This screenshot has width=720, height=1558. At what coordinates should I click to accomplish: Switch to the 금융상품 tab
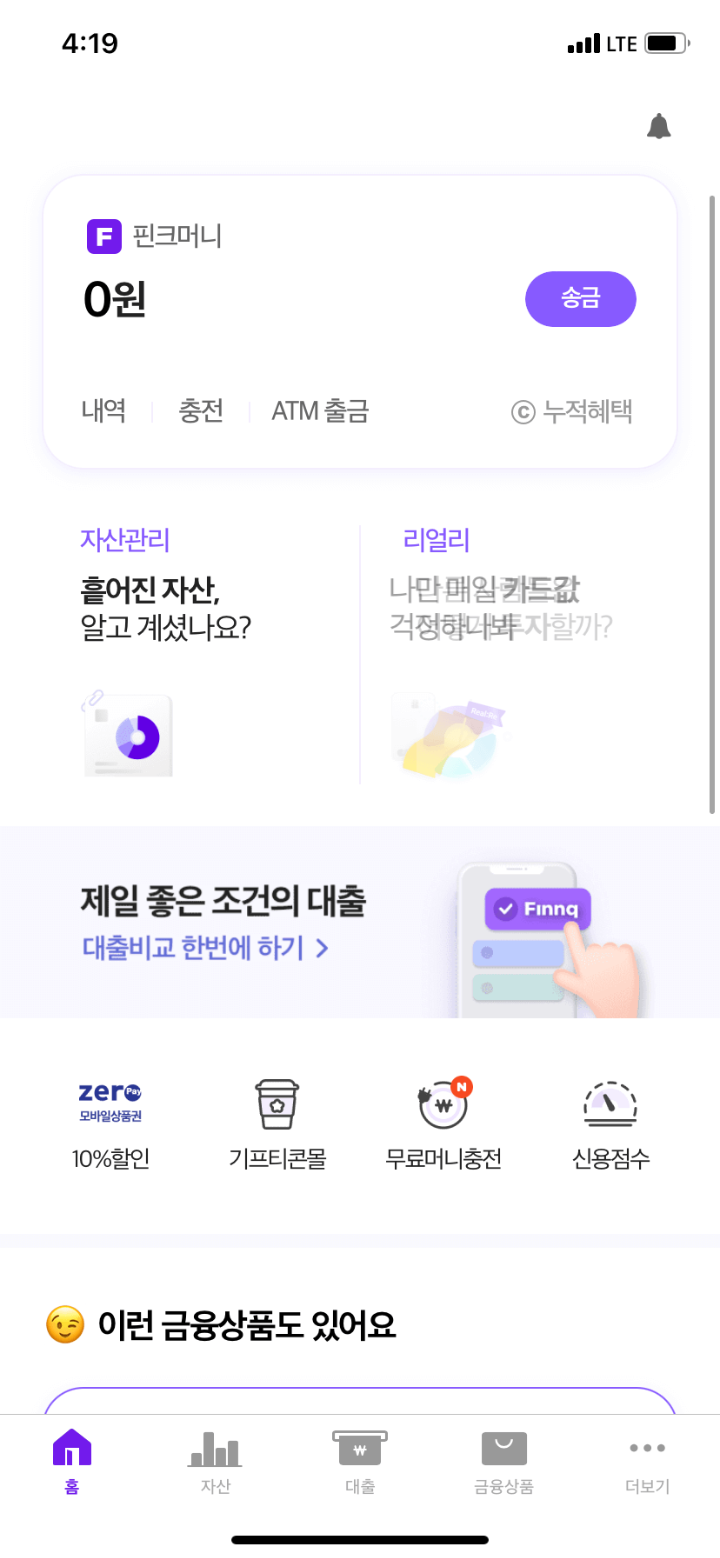(x=503, y=1447)
